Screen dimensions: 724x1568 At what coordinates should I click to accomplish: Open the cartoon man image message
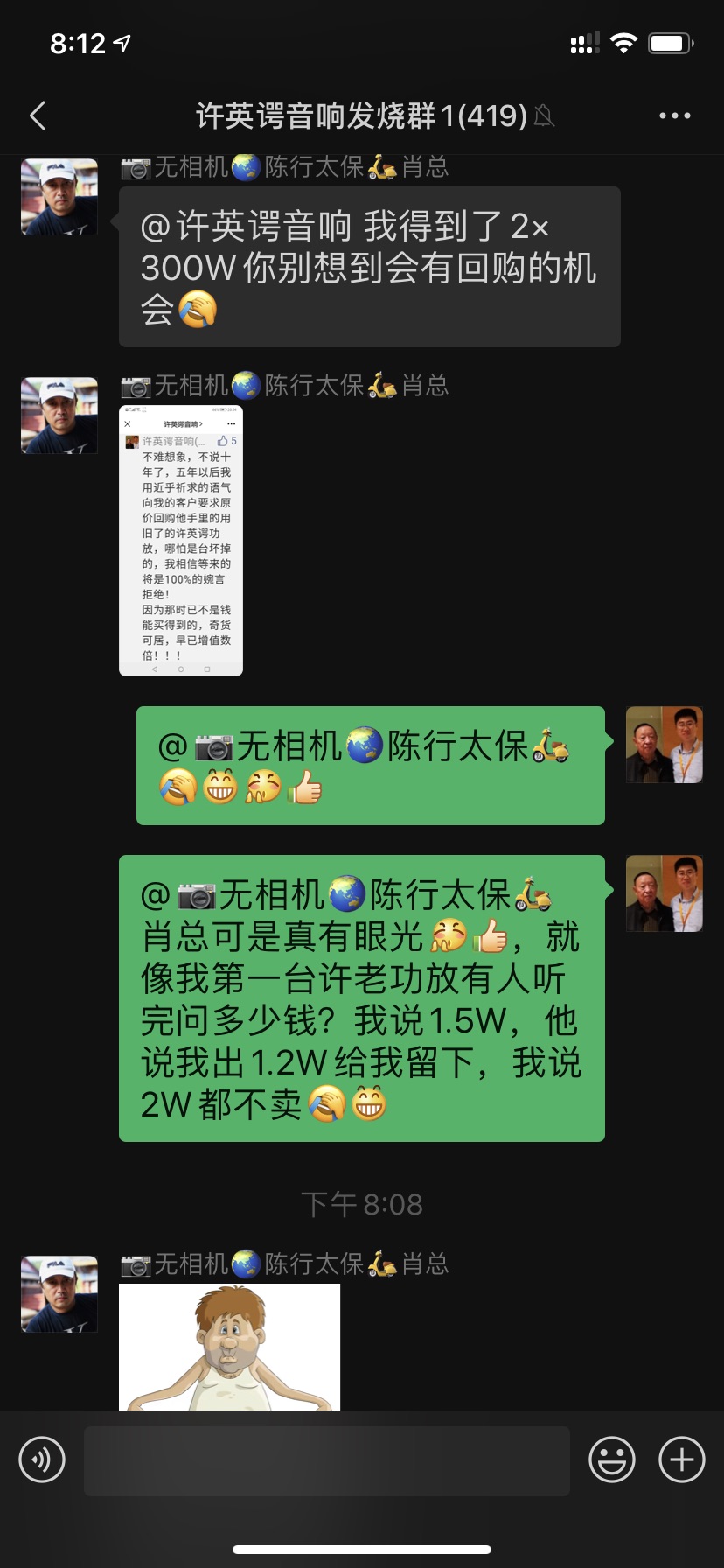pos(229,1346)
